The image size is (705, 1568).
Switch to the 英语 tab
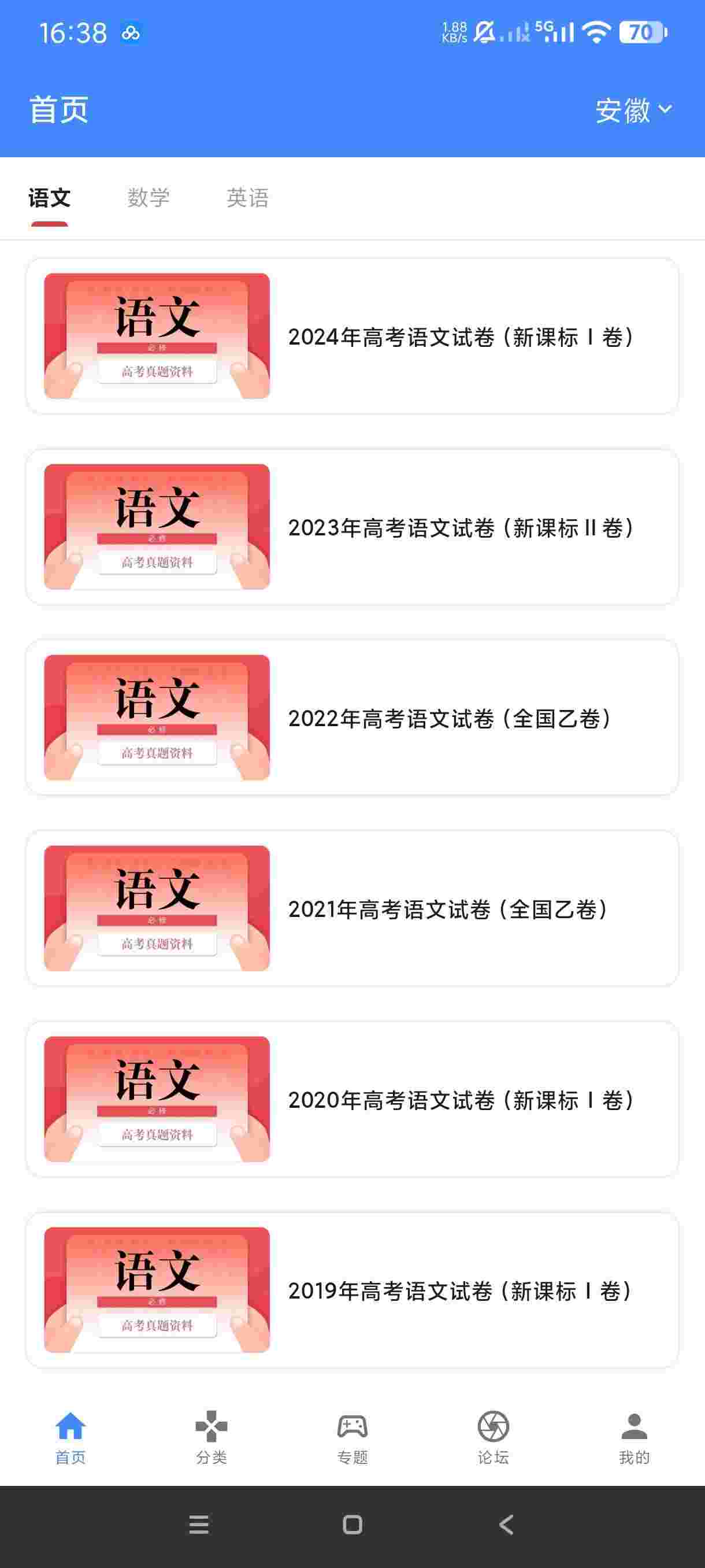pyautogui.click(x=247, y=198)
